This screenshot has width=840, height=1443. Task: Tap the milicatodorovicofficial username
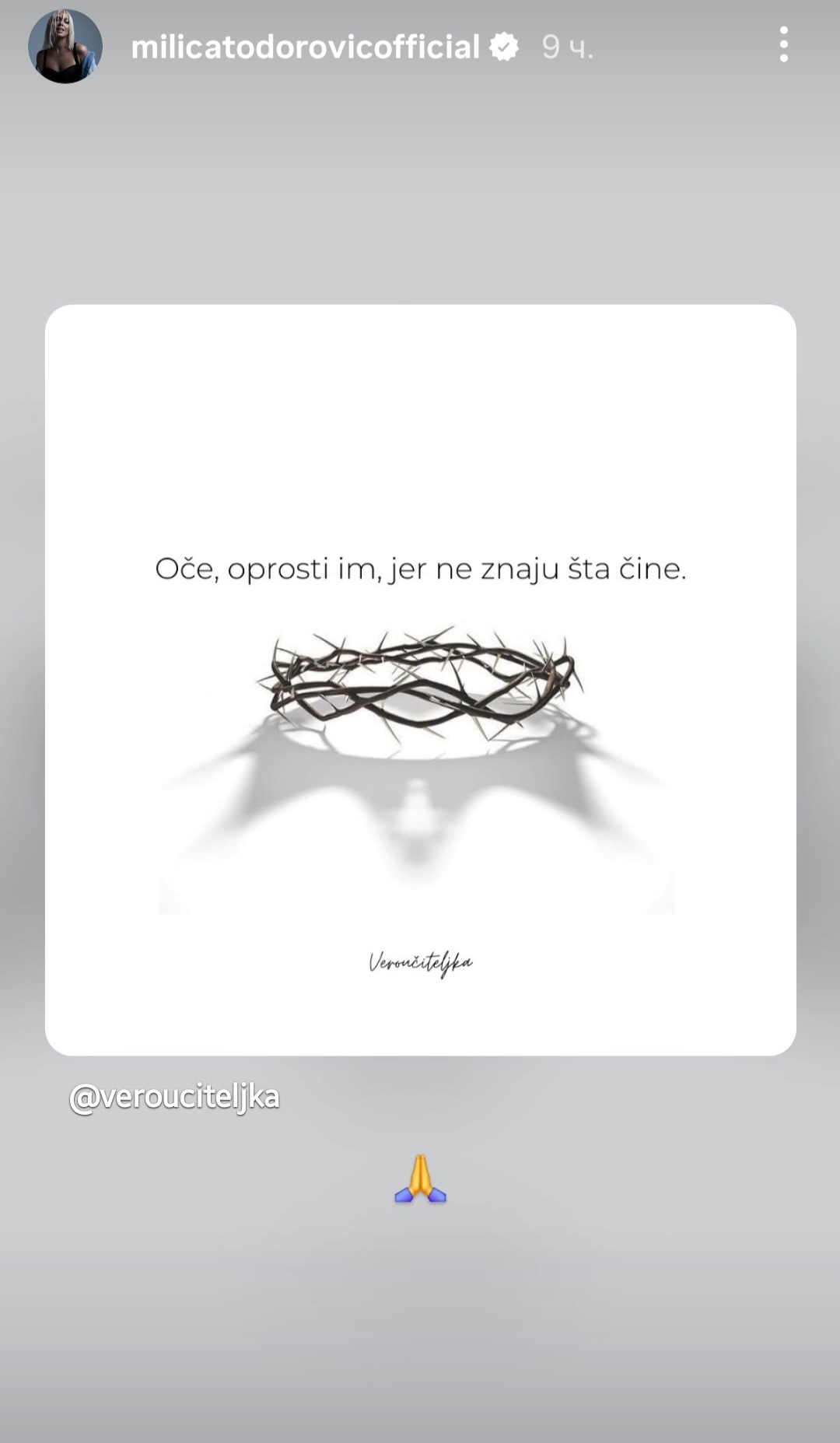click(x=305, y=47)
